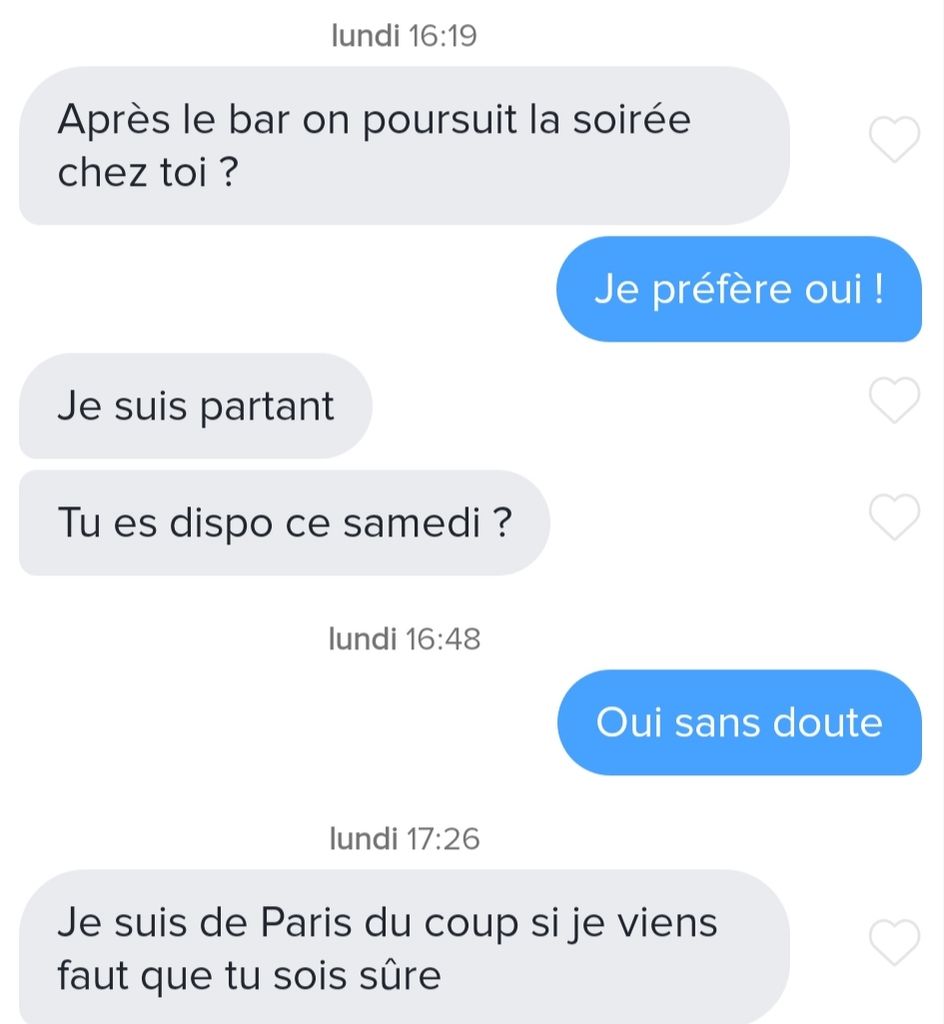This screenshot has width=944, height=1024.
Task: Like the message "Je suis partant"
Action: click(893, 401)
